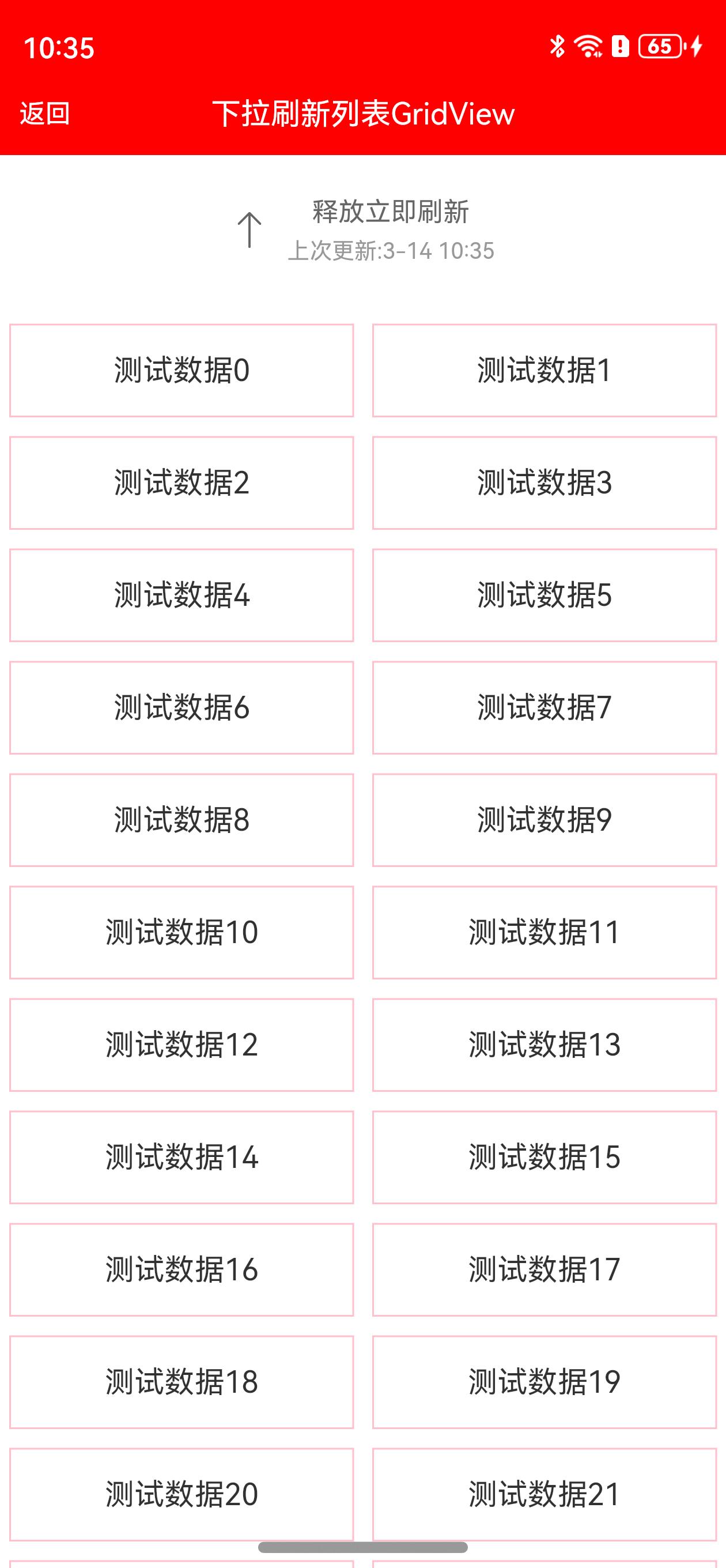
Task: Tap the 测试数据18 item
Action: [x=181, y=1382]
